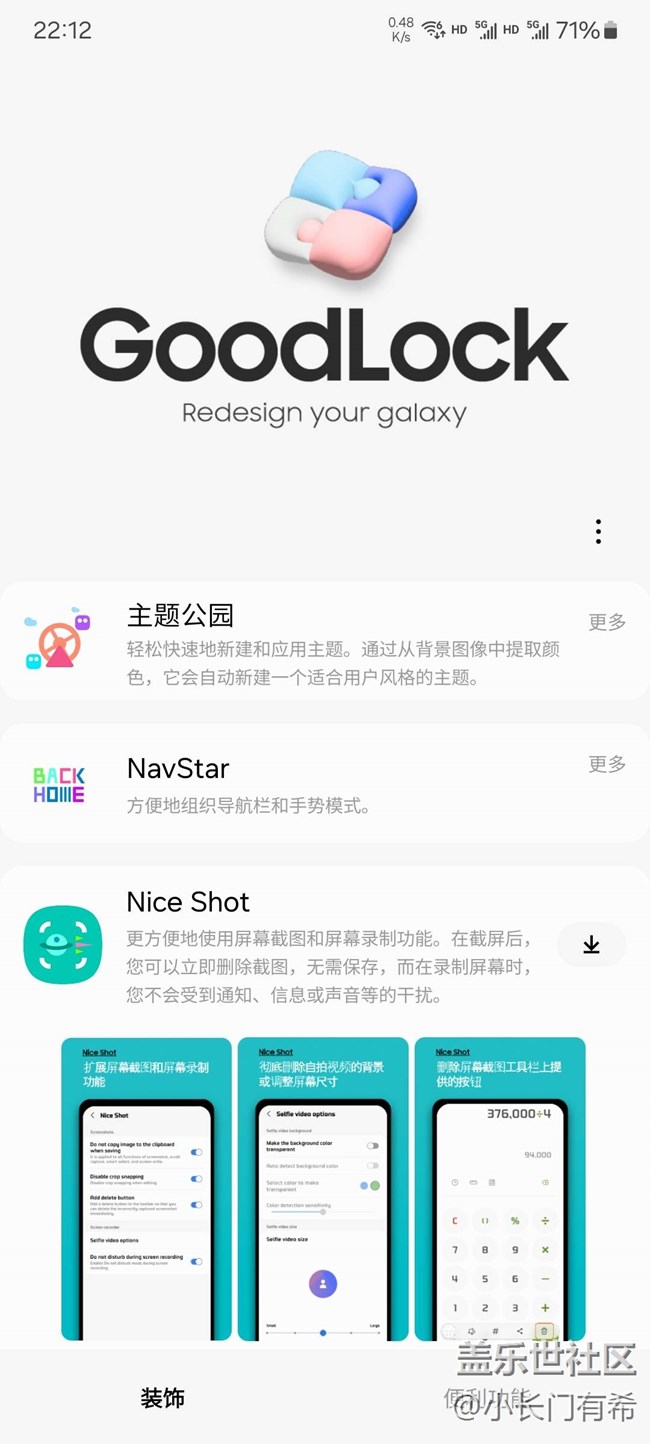View the Nice Shot selfie video background preview
This screenshot has width=650, height=1444.
pos(323,1189)
